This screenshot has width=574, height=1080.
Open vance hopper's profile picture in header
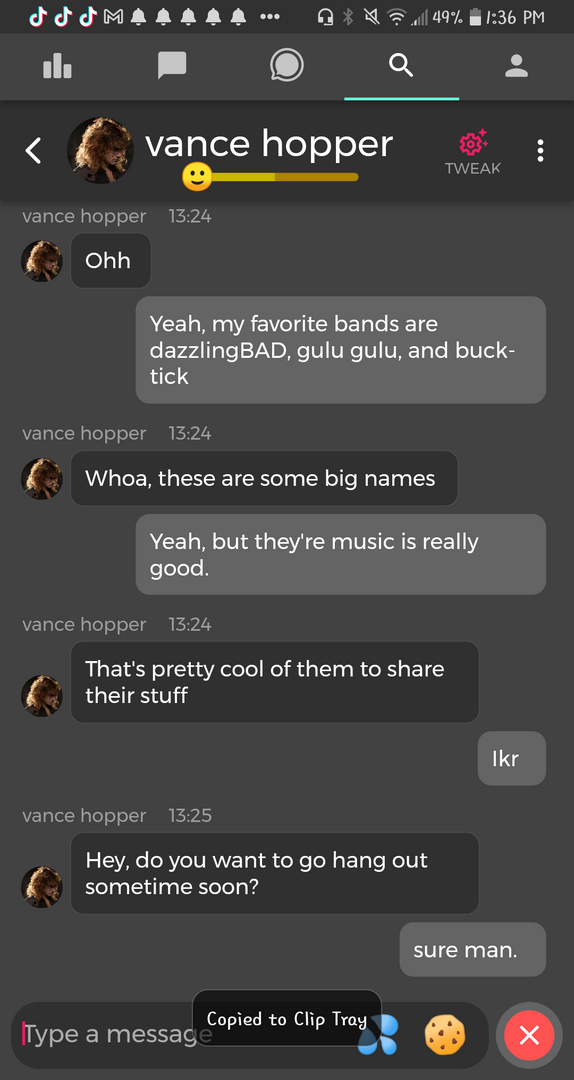[x=100, y=150]
